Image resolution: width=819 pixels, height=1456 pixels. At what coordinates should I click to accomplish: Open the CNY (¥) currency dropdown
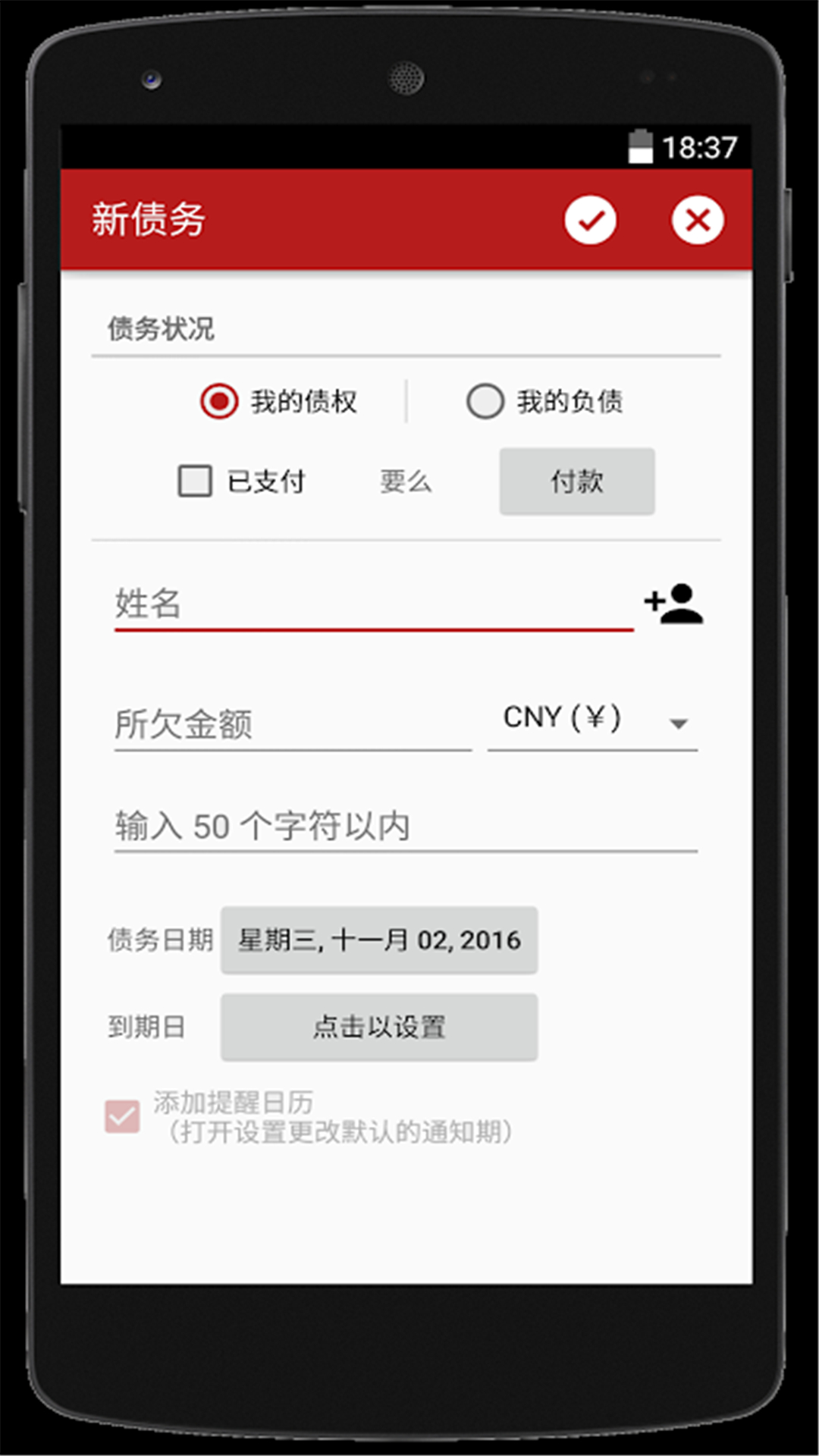click(592, 719)
